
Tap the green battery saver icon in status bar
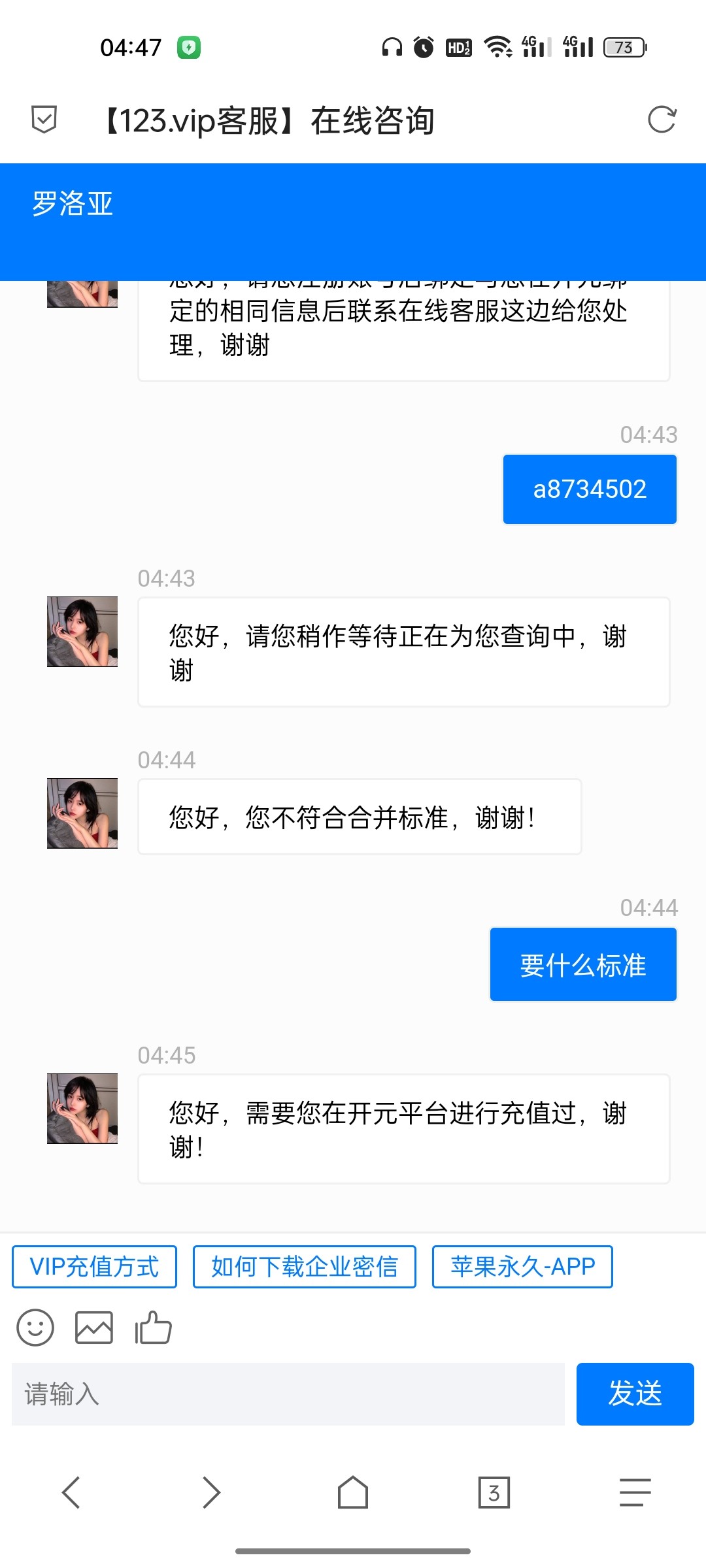189,46
